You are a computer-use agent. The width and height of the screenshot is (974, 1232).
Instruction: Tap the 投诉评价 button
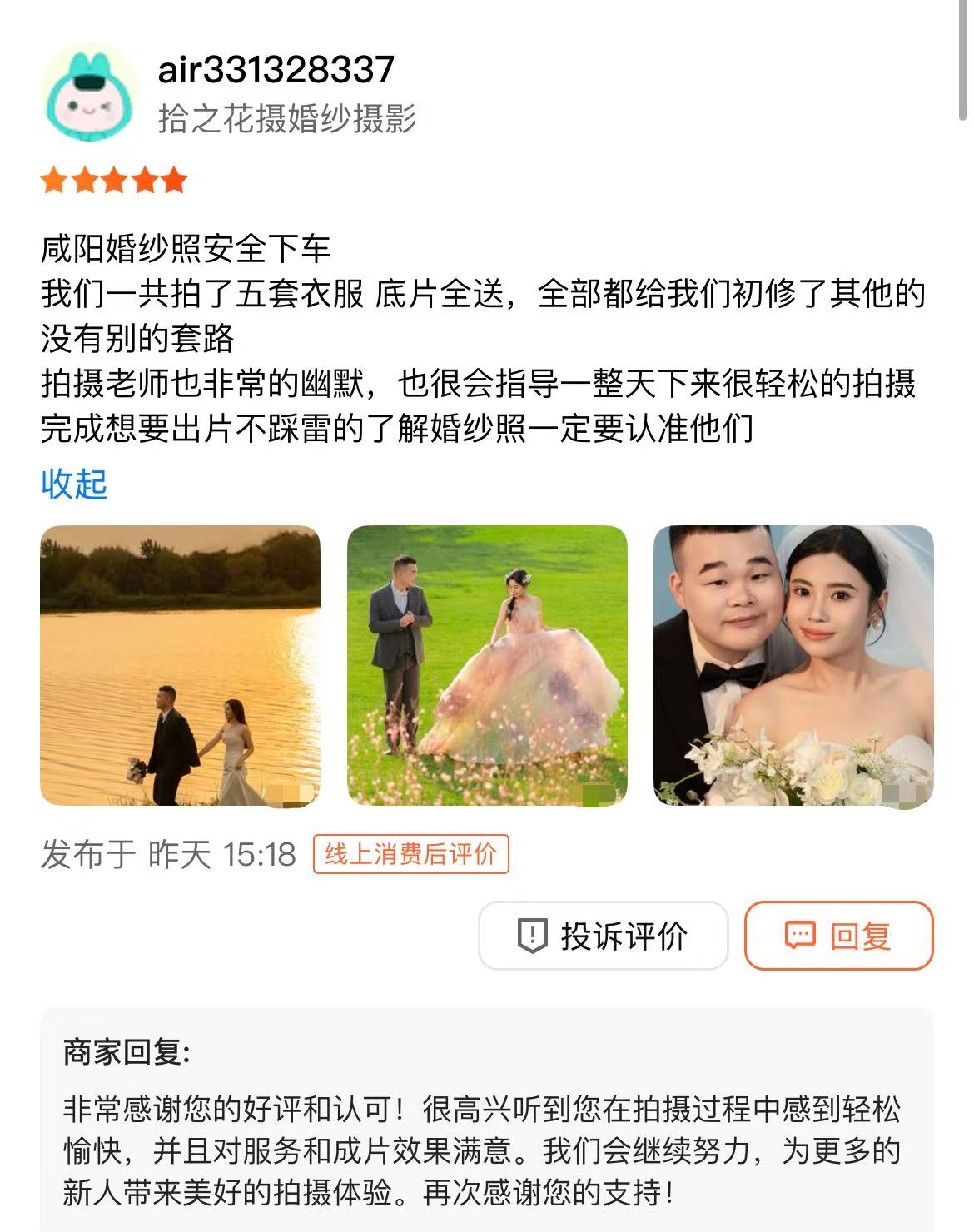click(603, 936)
